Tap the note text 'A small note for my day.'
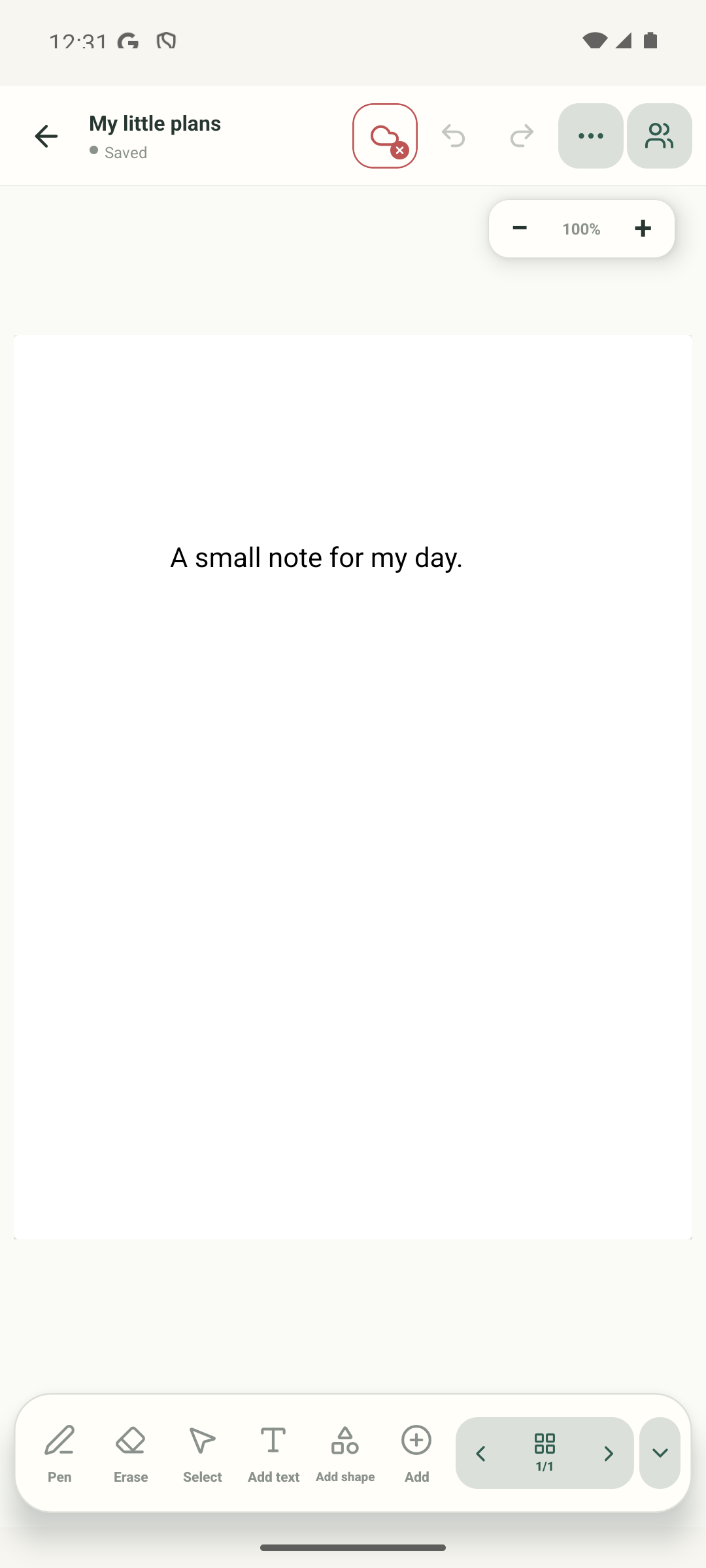Viewport: 706px width, 1568px height. (x=316, y=557)
